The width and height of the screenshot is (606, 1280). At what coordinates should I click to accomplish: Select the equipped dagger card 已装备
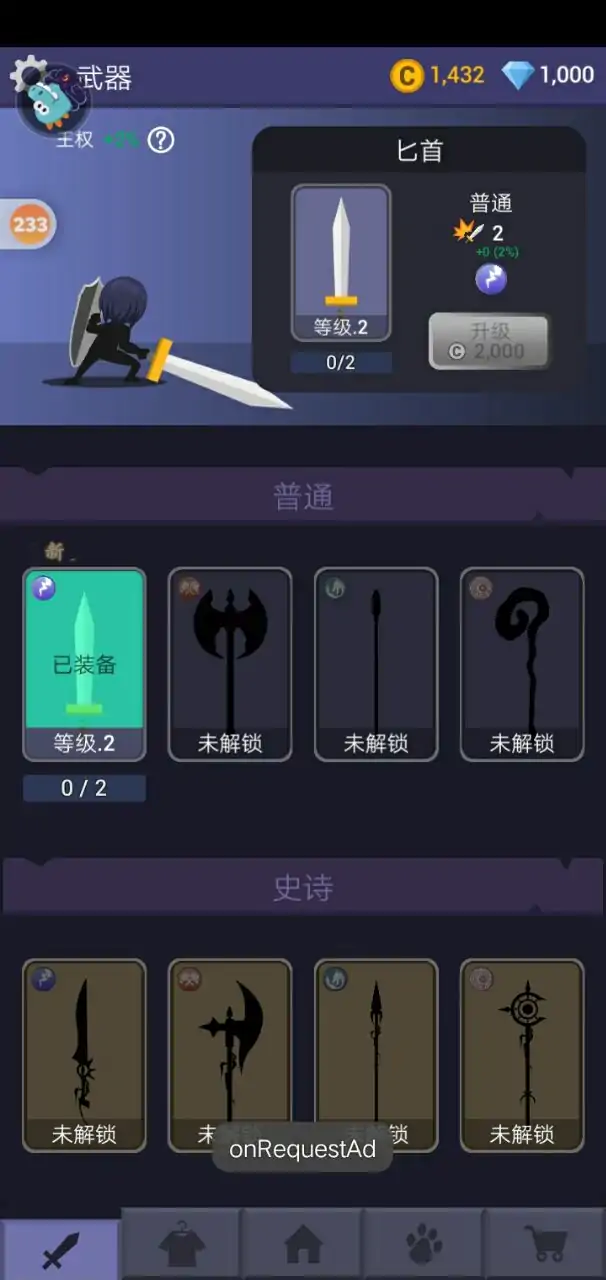click(x=84, y=664)
